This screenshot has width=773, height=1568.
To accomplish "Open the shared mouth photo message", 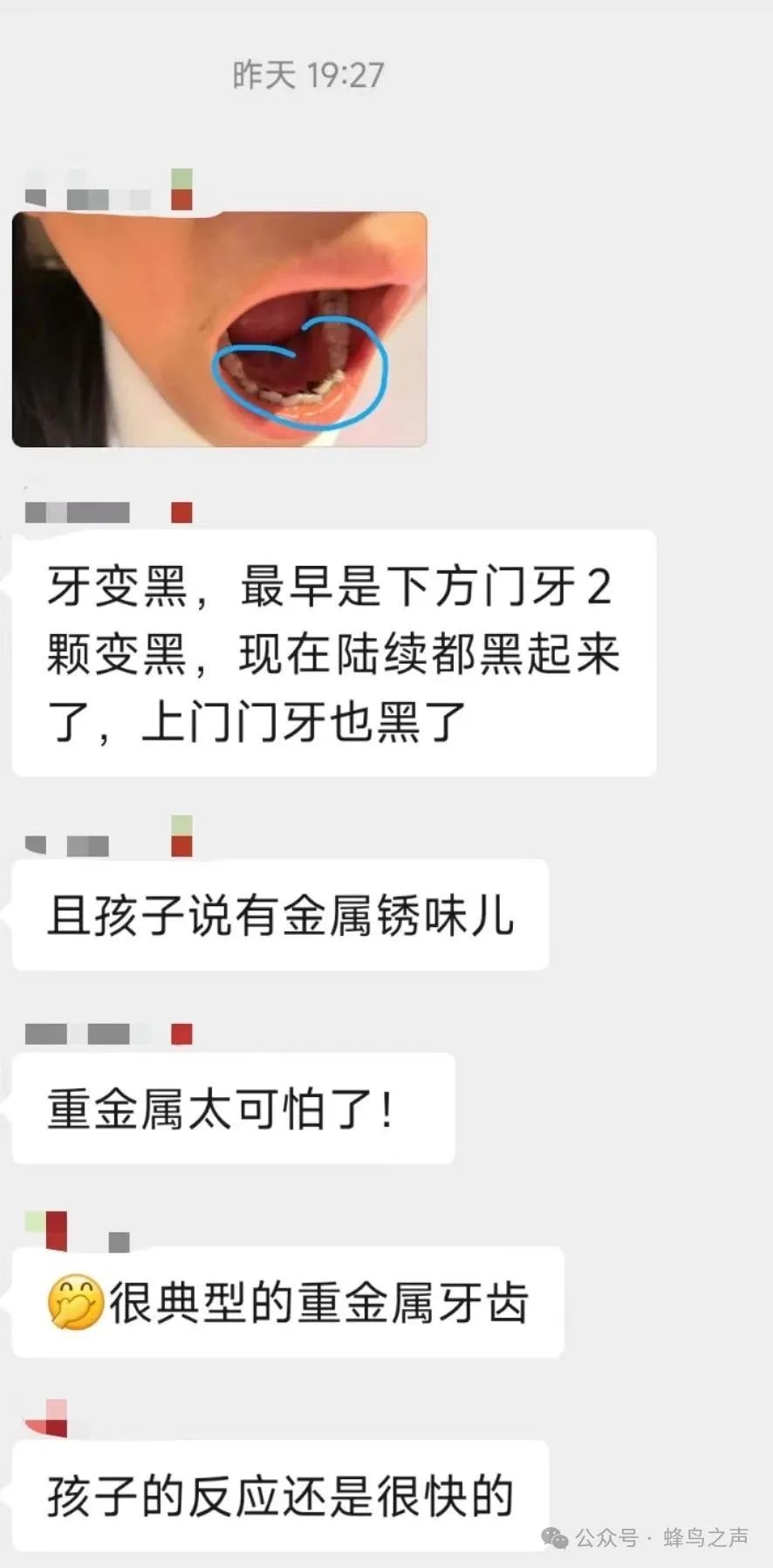I will (x=220, y=330).
